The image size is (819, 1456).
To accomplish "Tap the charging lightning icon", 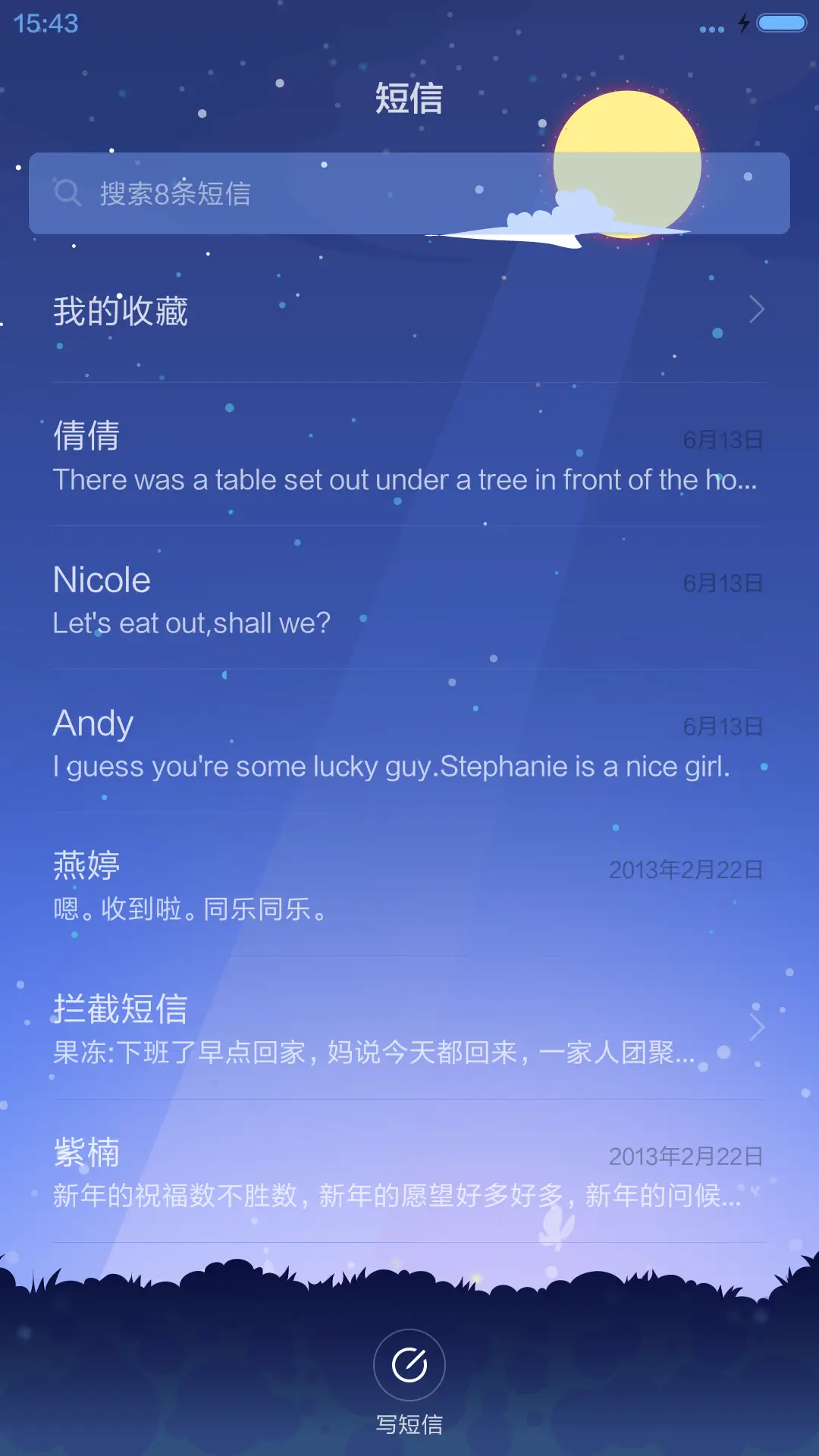I will click(x=743, y=24).
